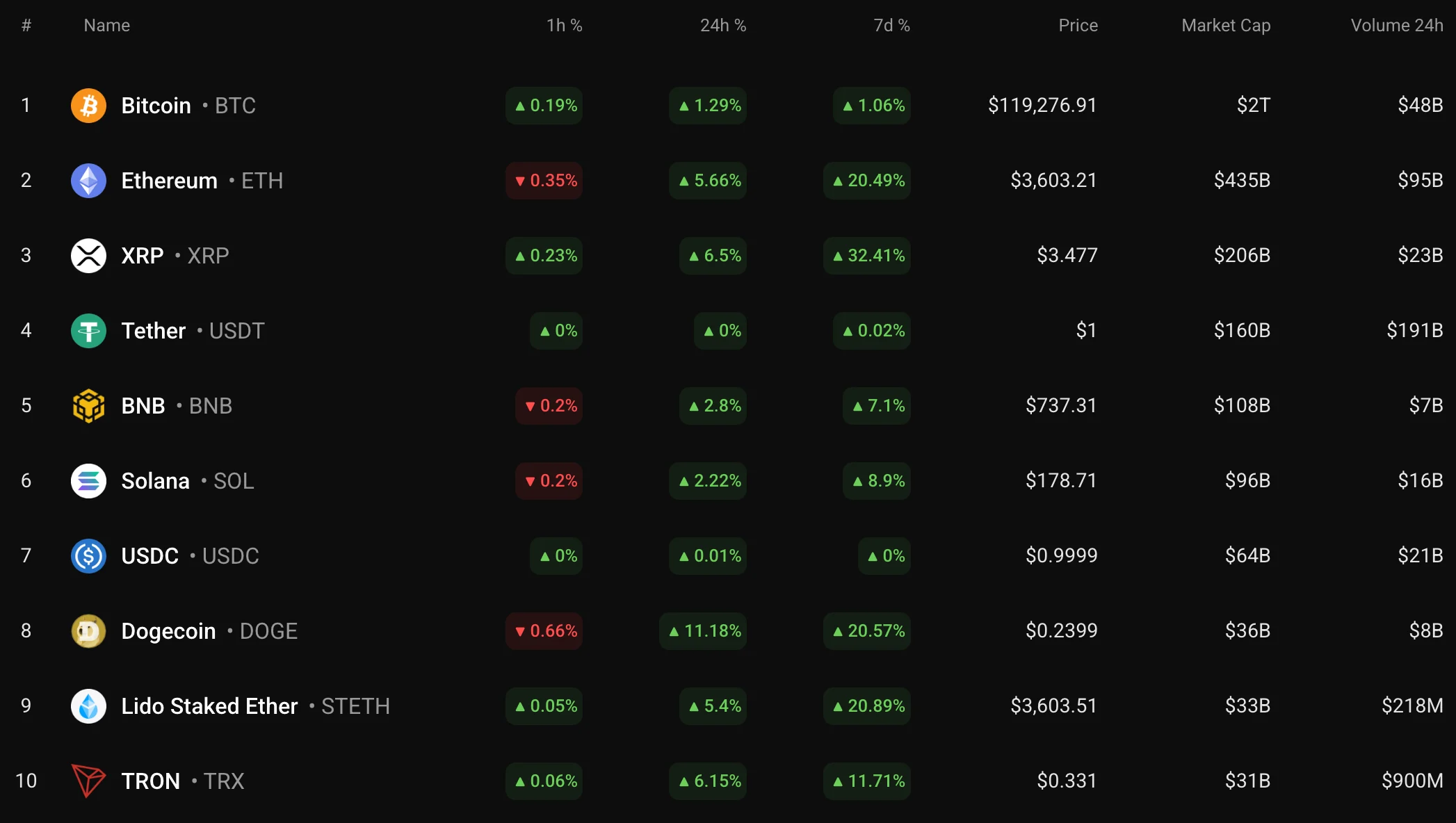Sort coins by 24h % column
This screenshot has height=823, width=1456.
722,26
